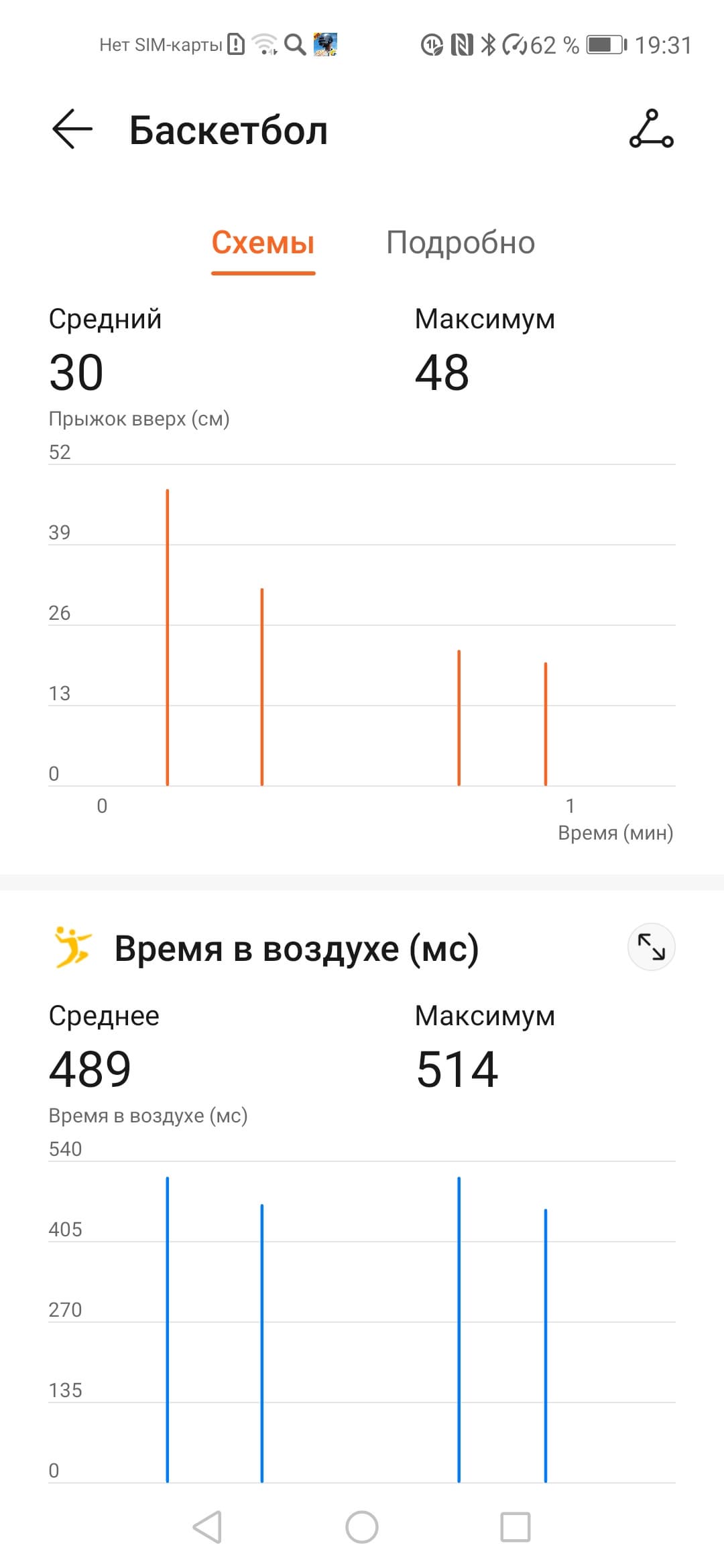Switch to the Подробно tab
The height and width of the screenshot is (1568, 724).
(461, 243)
